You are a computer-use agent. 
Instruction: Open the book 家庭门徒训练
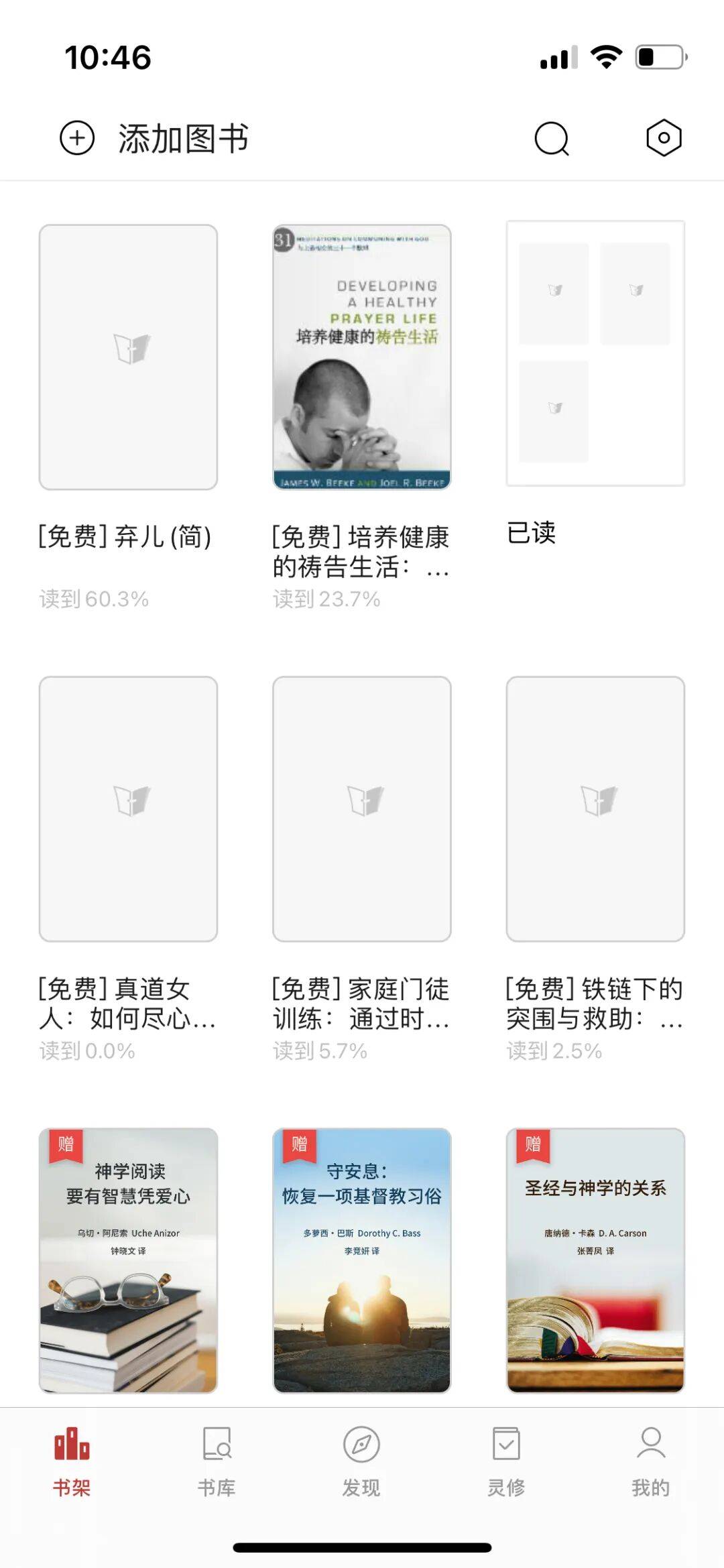[361, 808]
